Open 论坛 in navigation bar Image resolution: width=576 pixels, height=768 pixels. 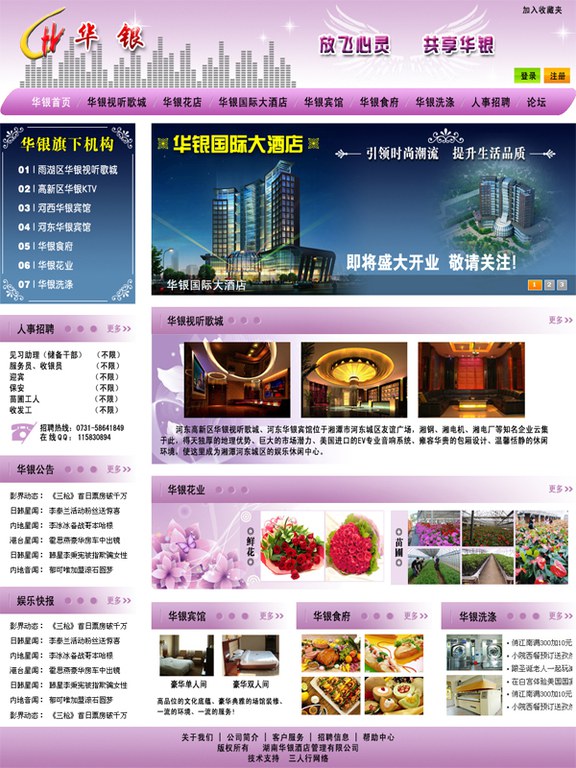click(x=536, y=102)
